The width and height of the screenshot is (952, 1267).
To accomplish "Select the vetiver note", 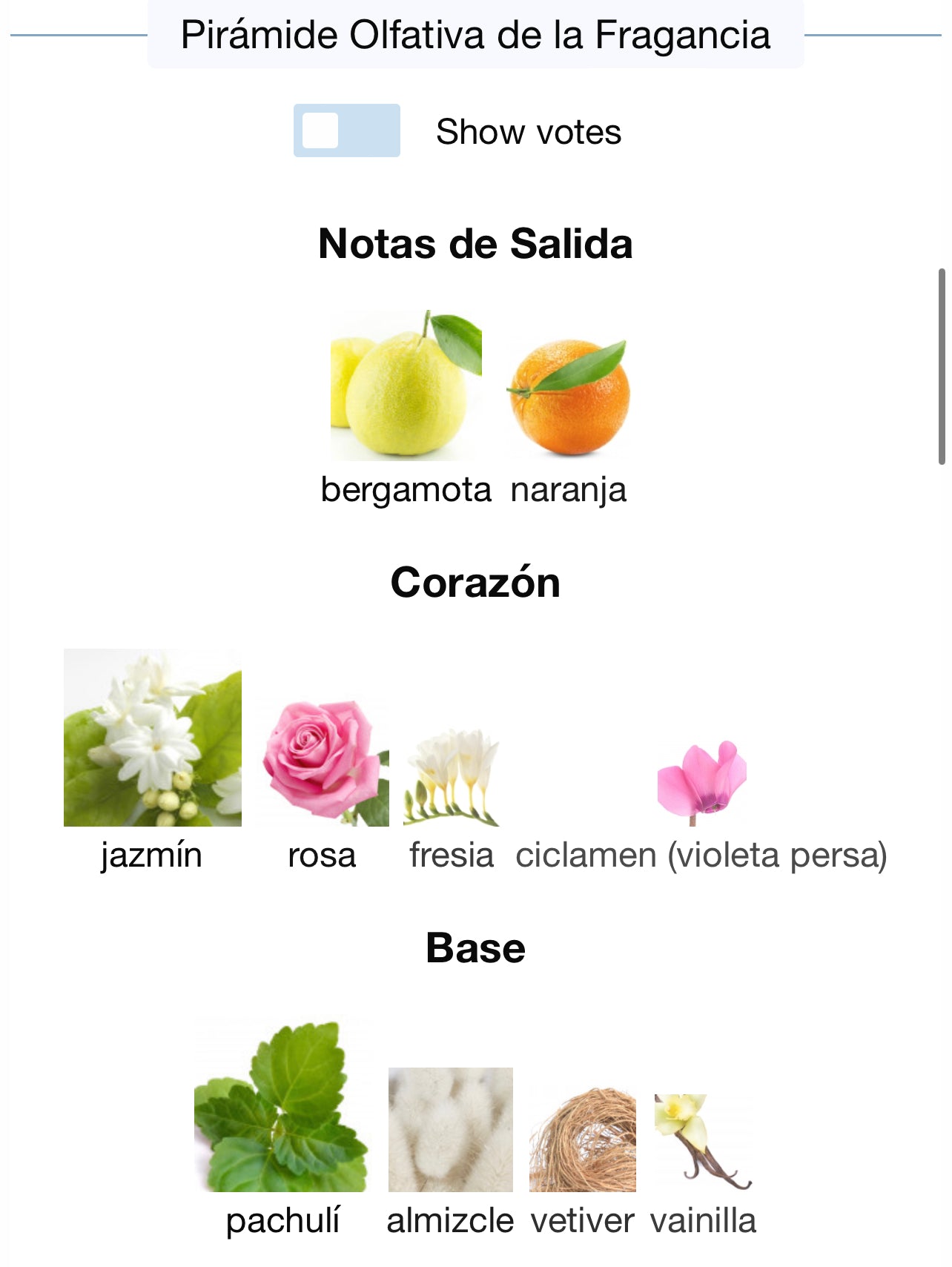I will point(583,1139).
